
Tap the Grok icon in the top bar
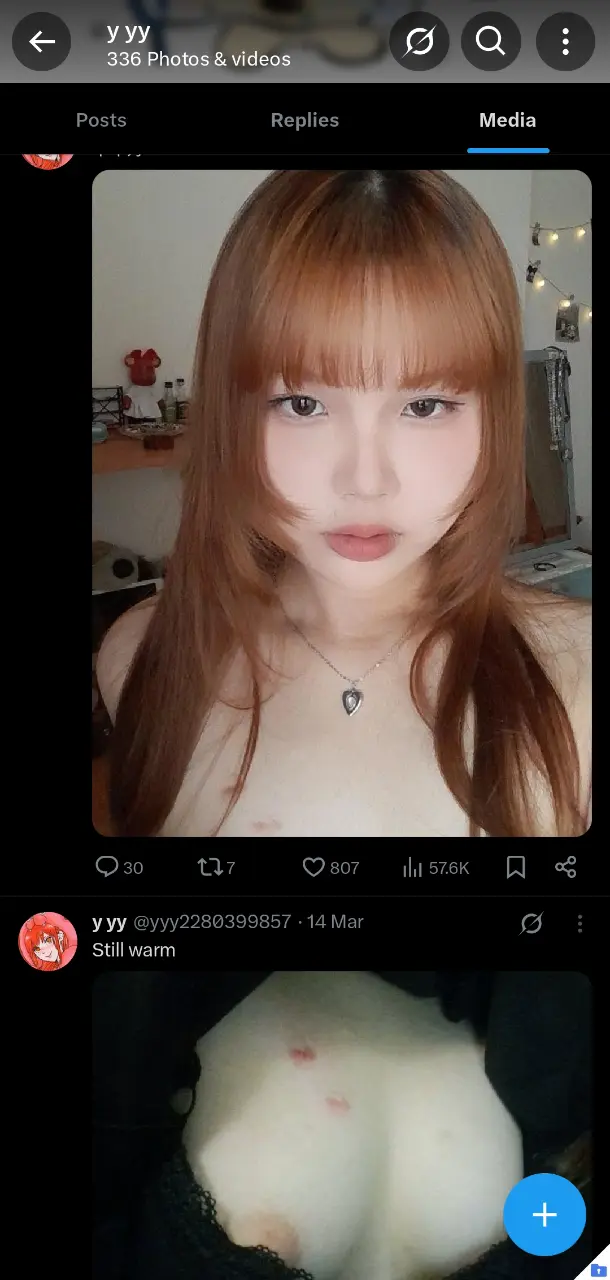click(x=419, y=42)
